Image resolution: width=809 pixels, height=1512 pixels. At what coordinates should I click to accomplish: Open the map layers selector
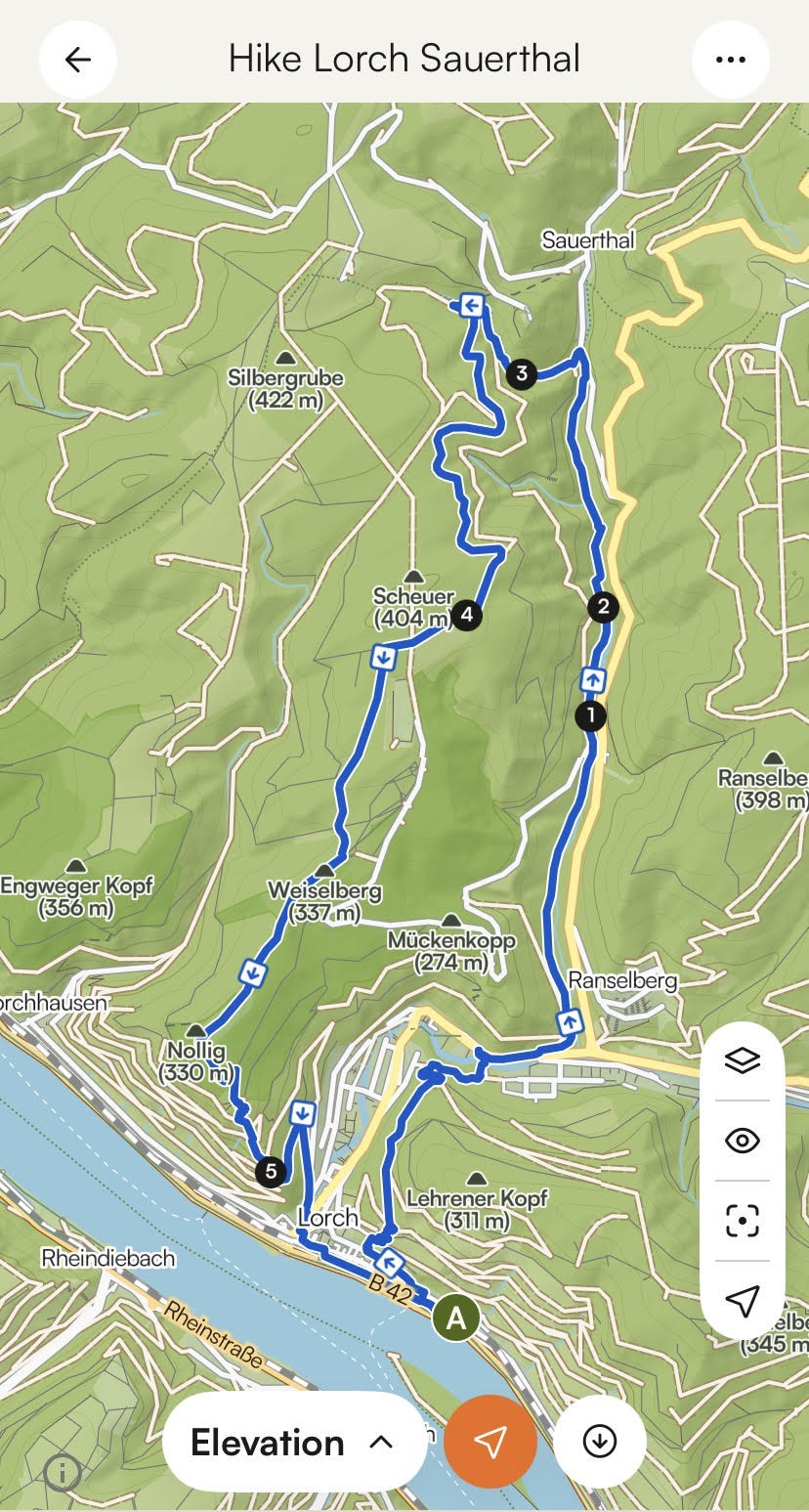[x=743, y=1060]
